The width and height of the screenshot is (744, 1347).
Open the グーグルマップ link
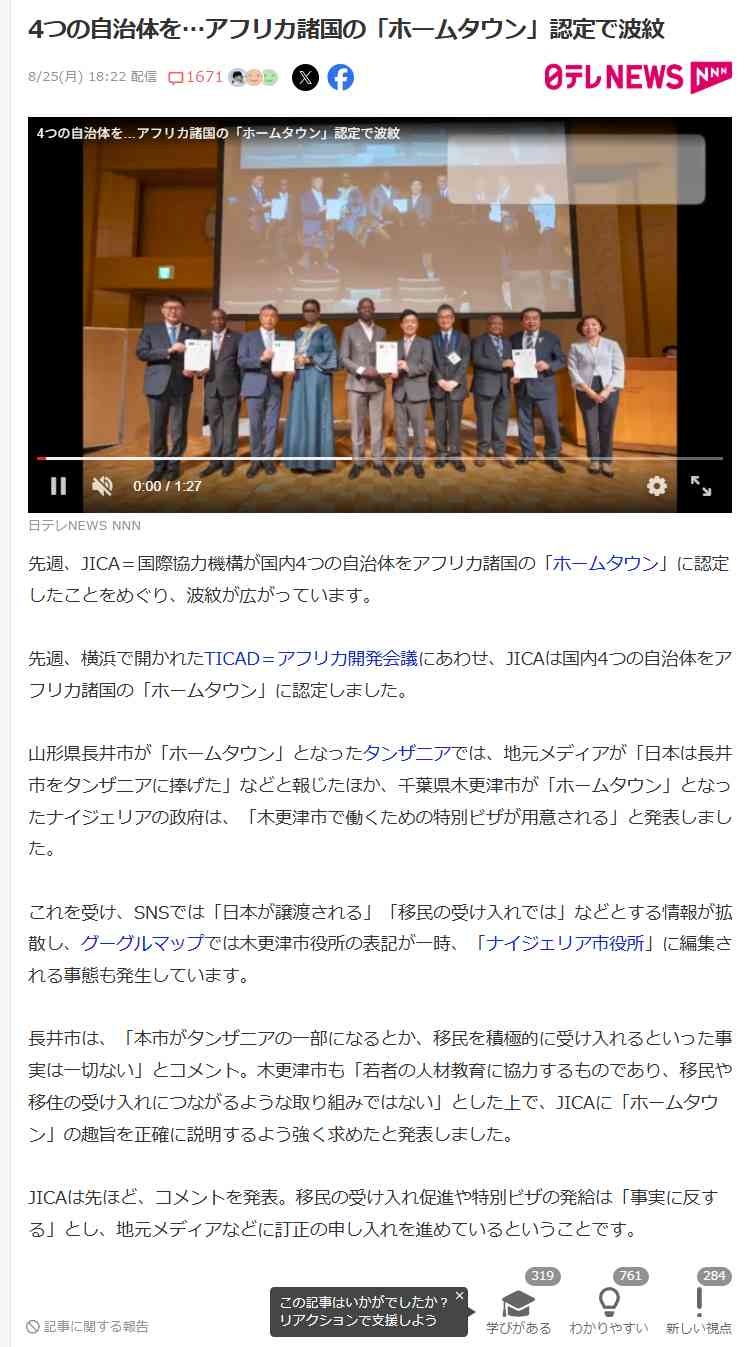click(142, 942)
